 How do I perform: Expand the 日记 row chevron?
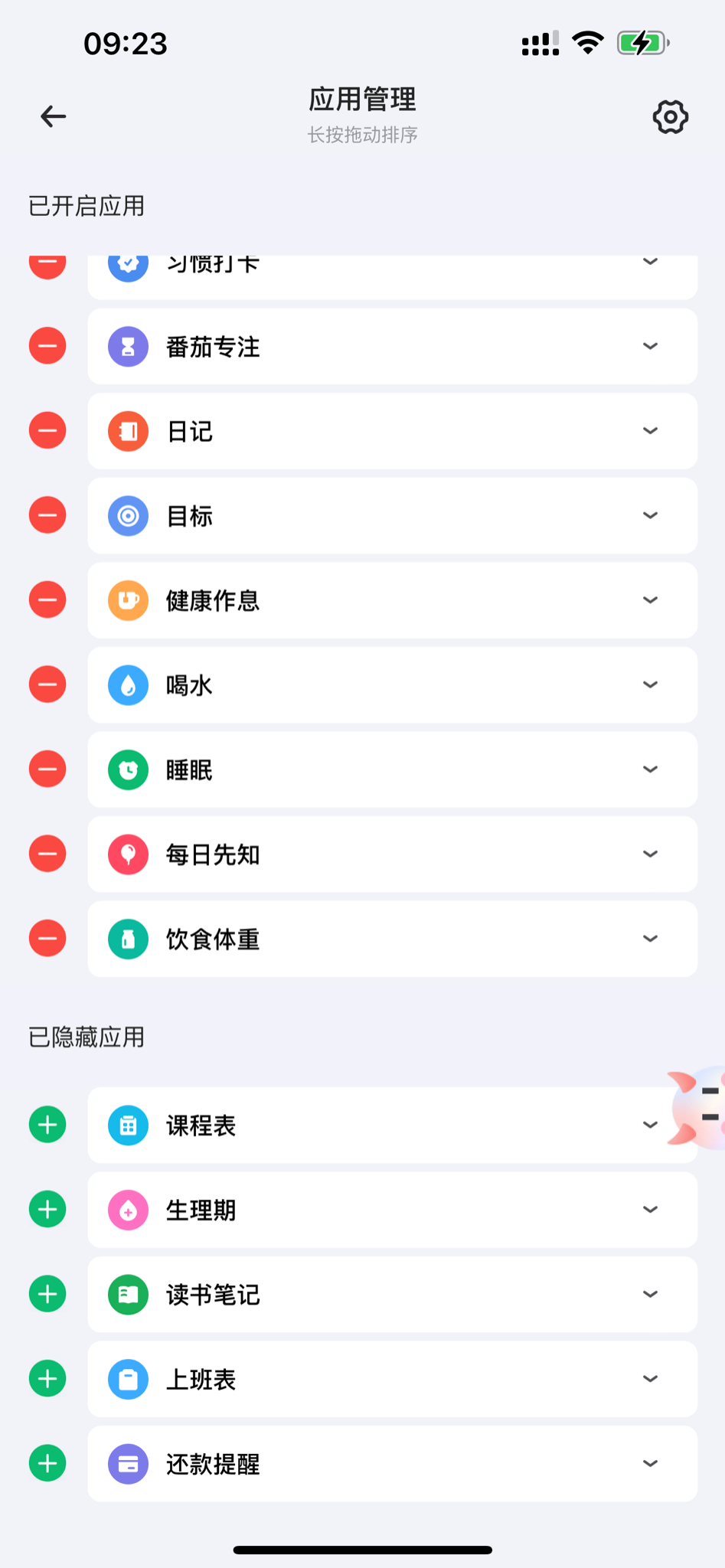click(x=650, y=431)
